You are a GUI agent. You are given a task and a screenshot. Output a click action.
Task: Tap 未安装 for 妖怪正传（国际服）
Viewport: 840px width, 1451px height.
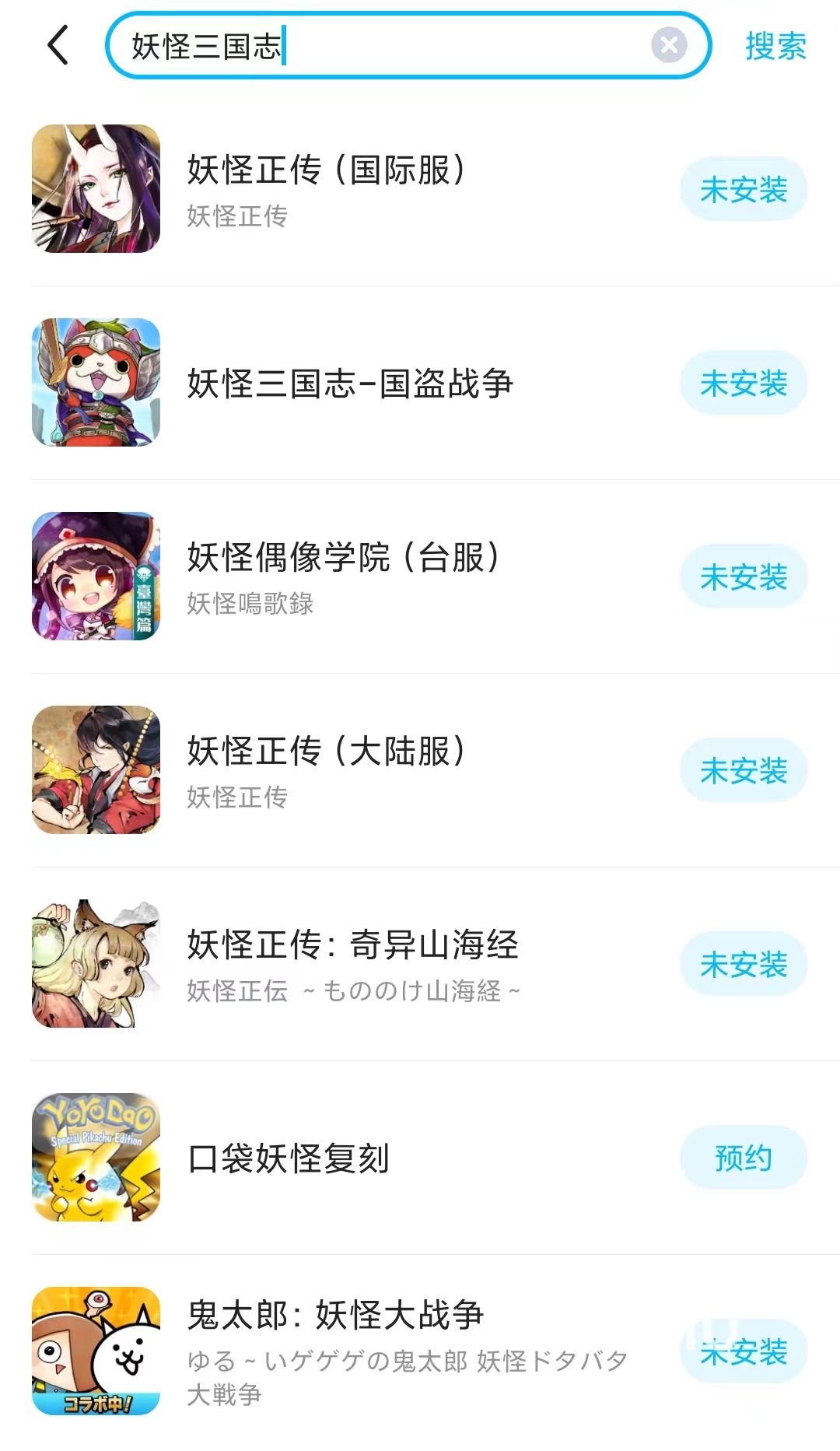(x=744, y=189)
